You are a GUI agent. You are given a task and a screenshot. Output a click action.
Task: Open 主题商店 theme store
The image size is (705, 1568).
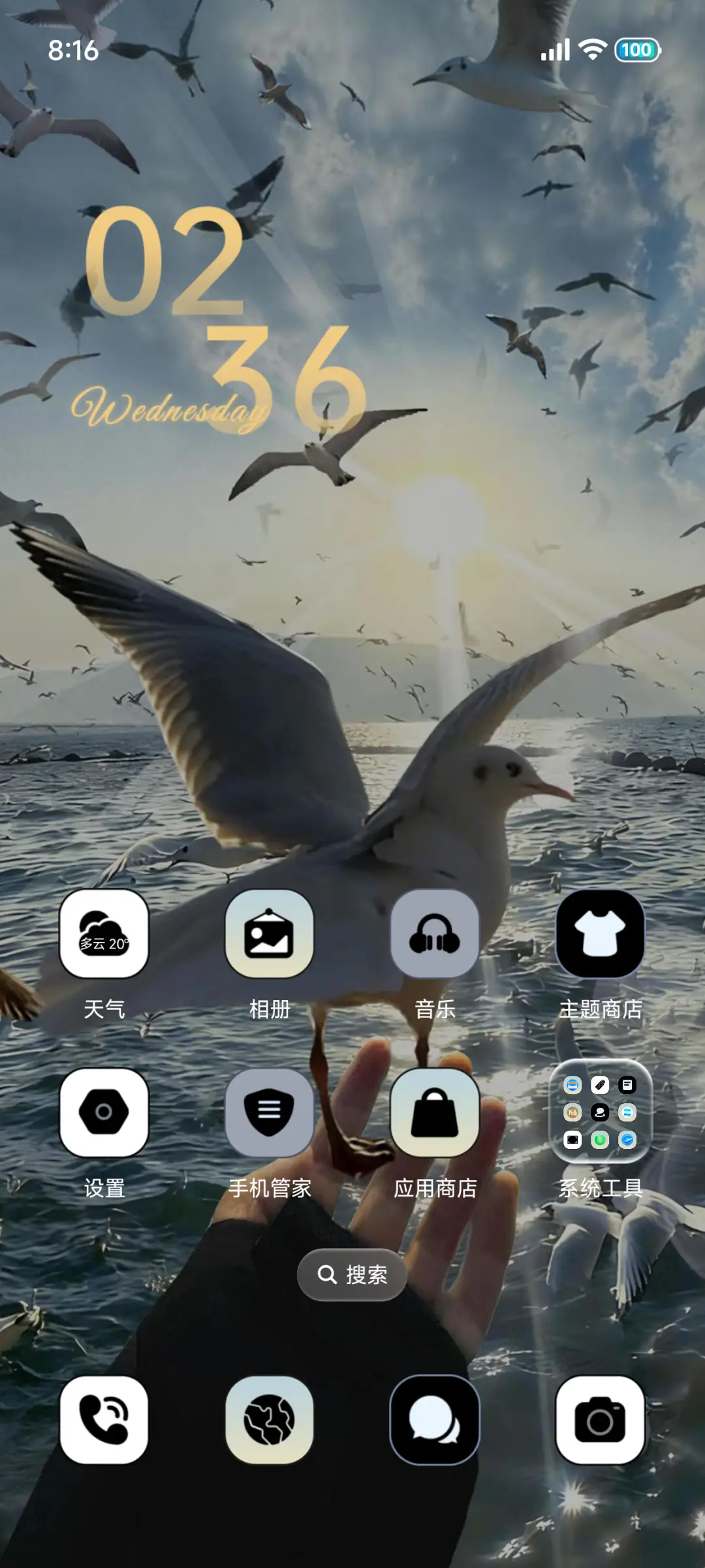pyautogui.click(x=600, y=933)
